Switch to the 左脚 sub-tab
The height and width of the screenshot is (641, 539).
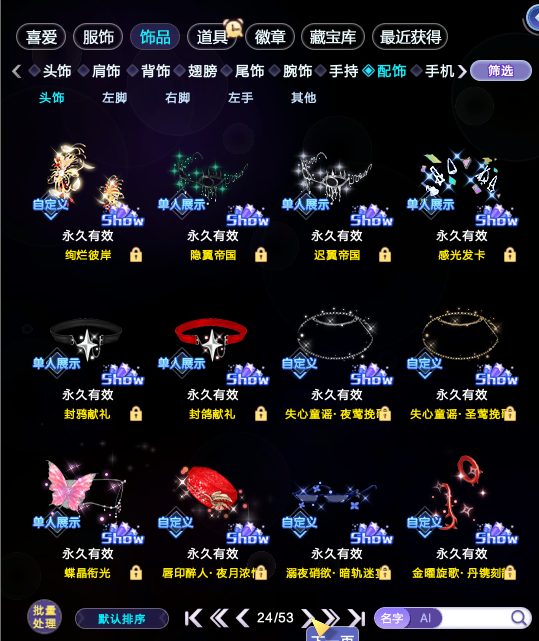point(115,98)
